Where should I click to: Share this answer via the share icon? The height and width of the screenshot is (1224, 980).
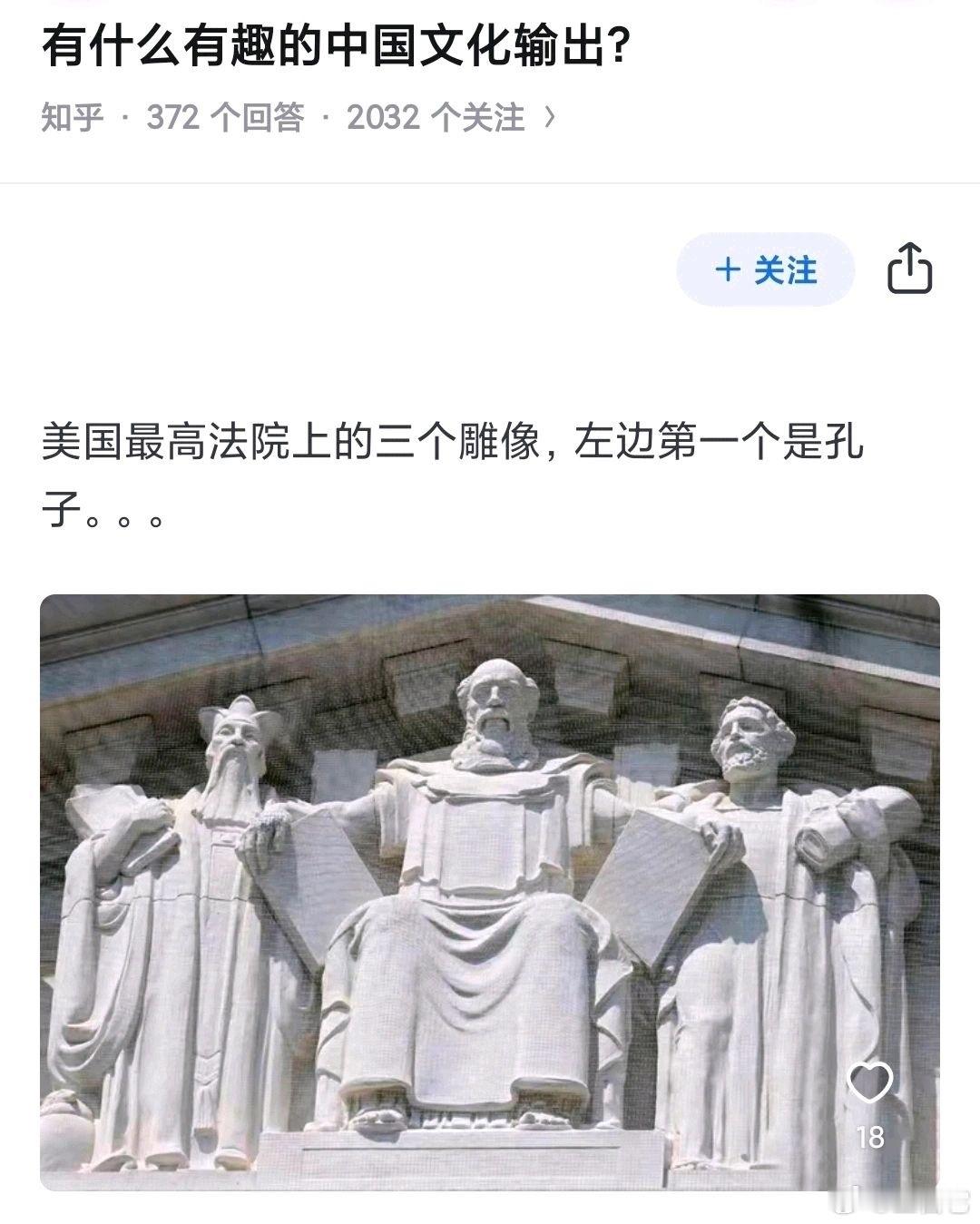point(909,269)
